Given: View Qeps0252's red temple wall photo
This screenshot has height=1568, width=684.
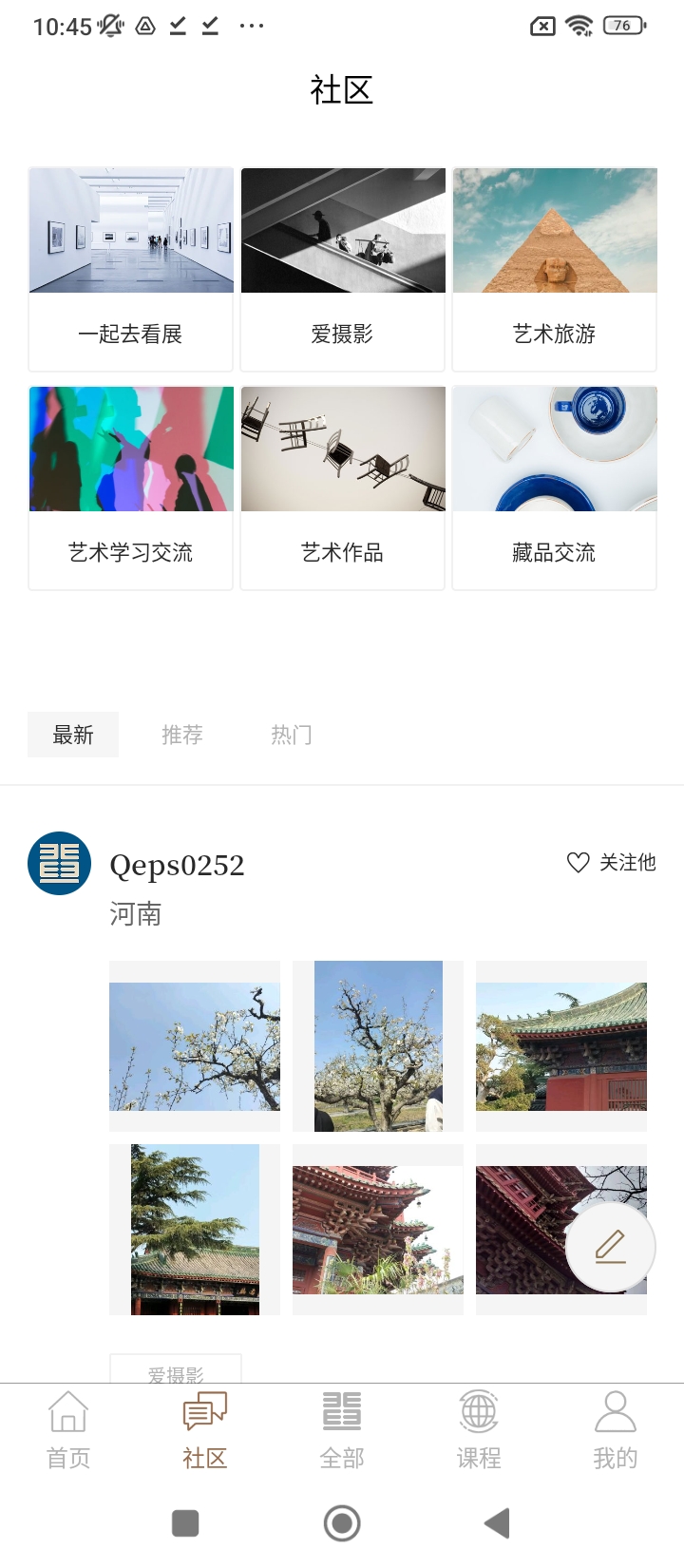Looking at the screenshot, I should point(561,1046).
